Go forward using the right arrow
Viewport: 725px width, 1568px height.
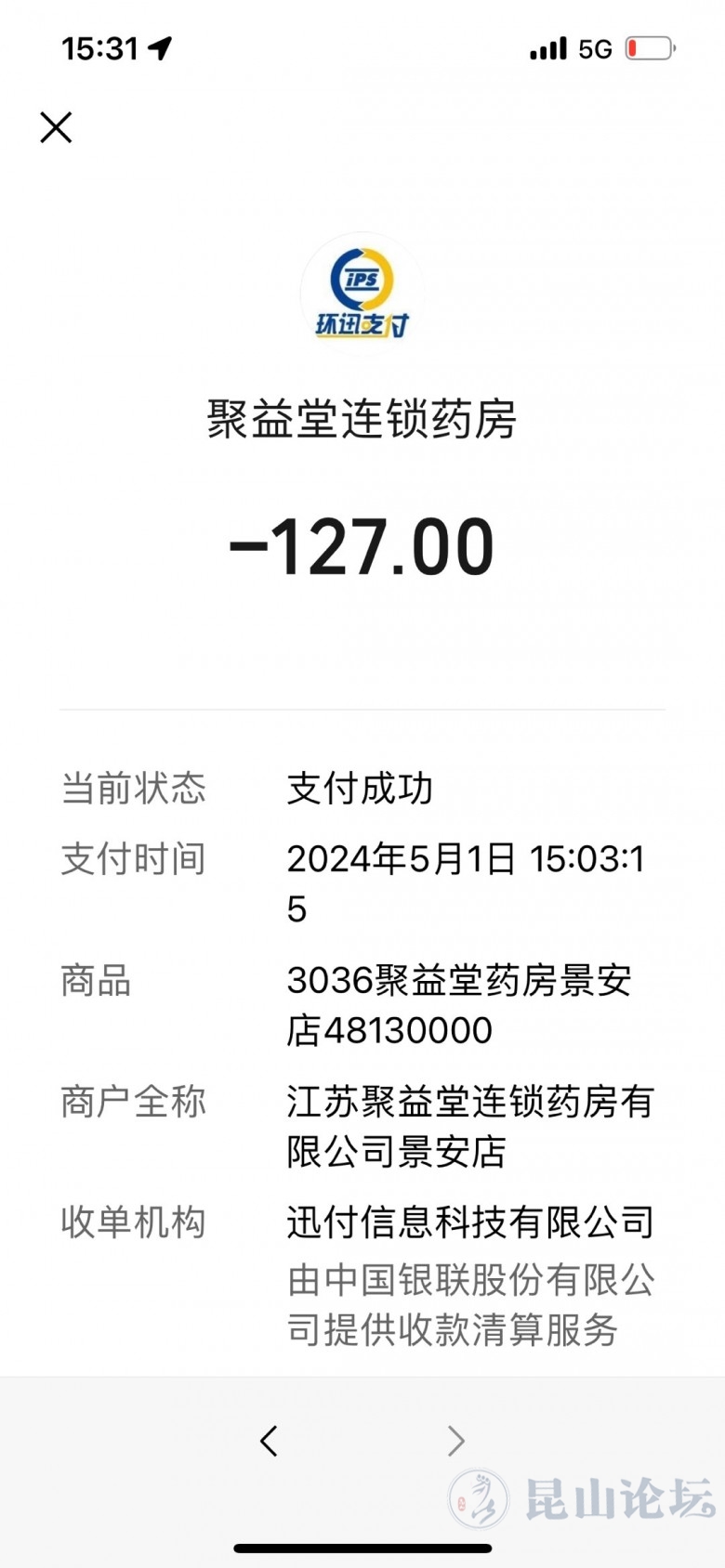pos(455,1441)
